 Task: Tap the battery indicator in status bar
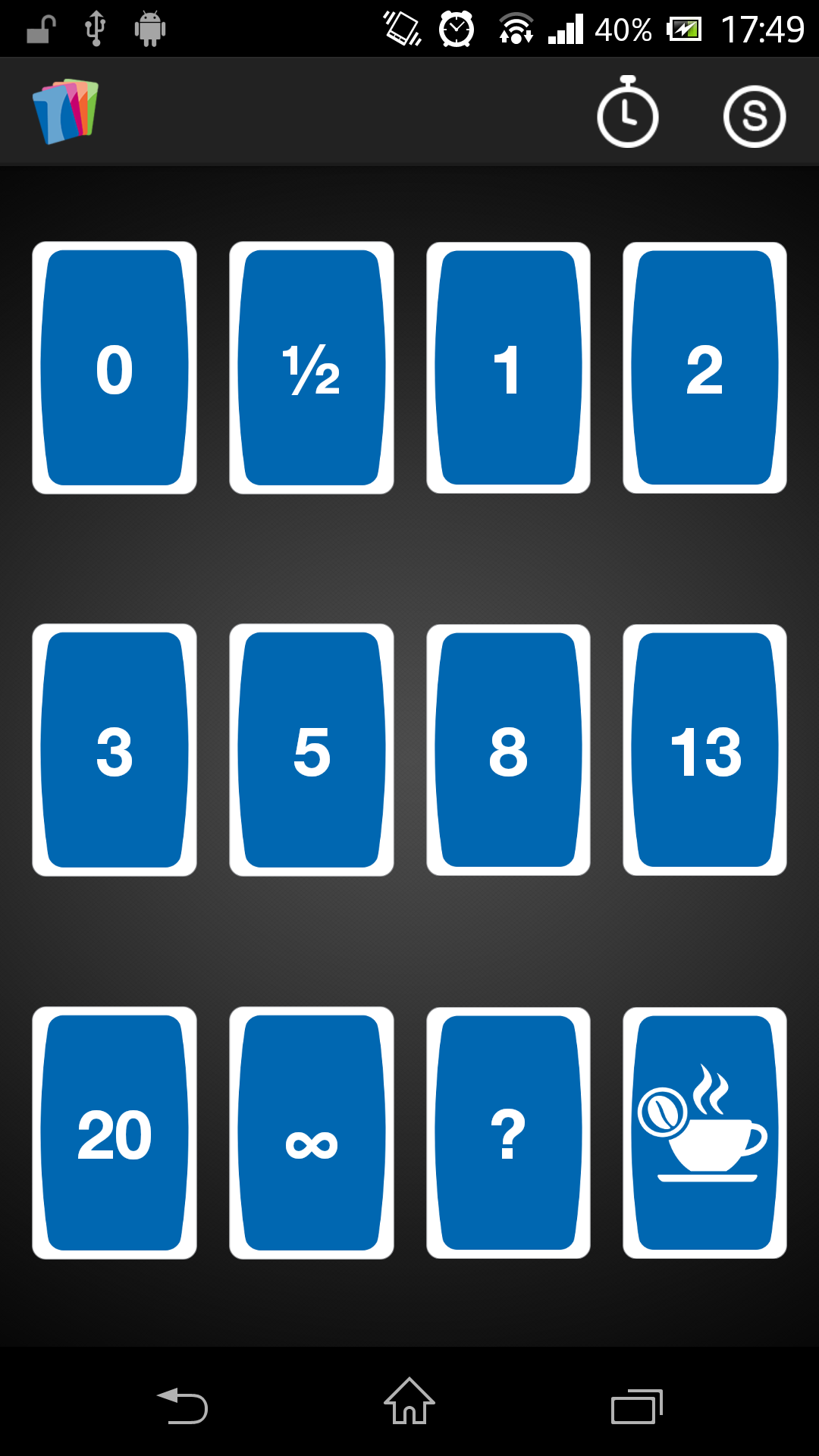(683, 28)
